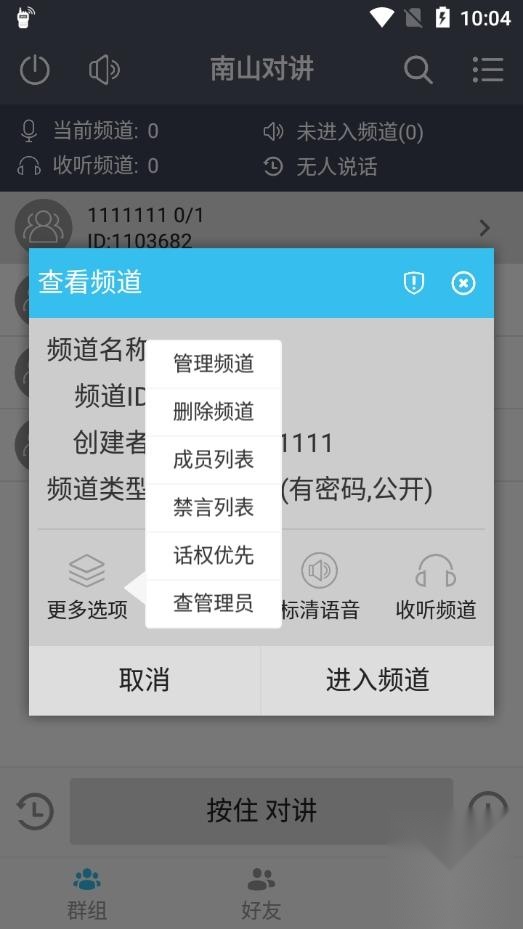Open search in the top bar
523x929 pixels.
[418, 70]
